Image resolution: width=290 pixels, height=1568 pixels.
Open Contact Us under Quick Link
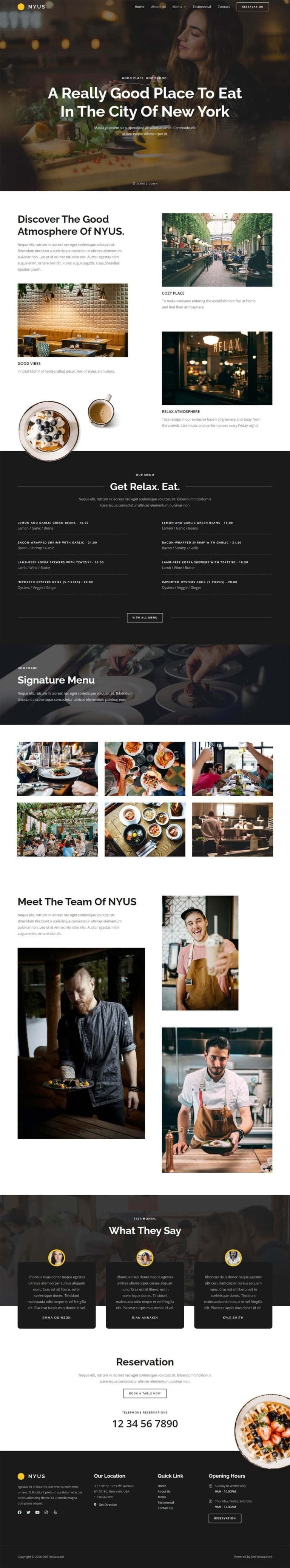(x=165, y=1508)
